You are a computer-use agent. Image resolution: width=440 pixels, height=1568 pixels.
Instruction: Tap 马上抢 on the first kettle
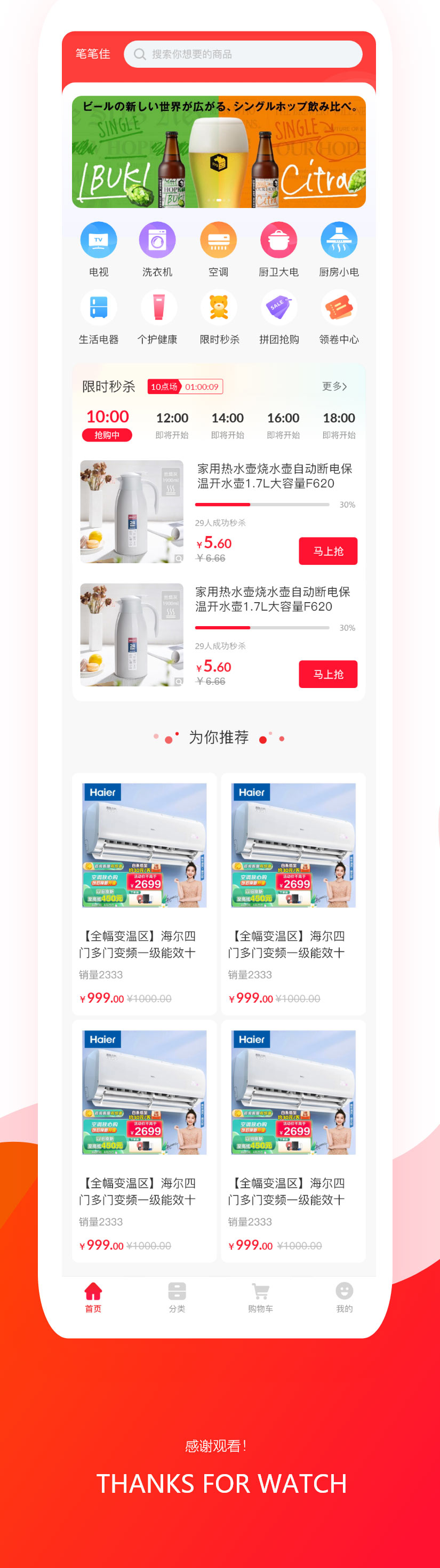327,551
